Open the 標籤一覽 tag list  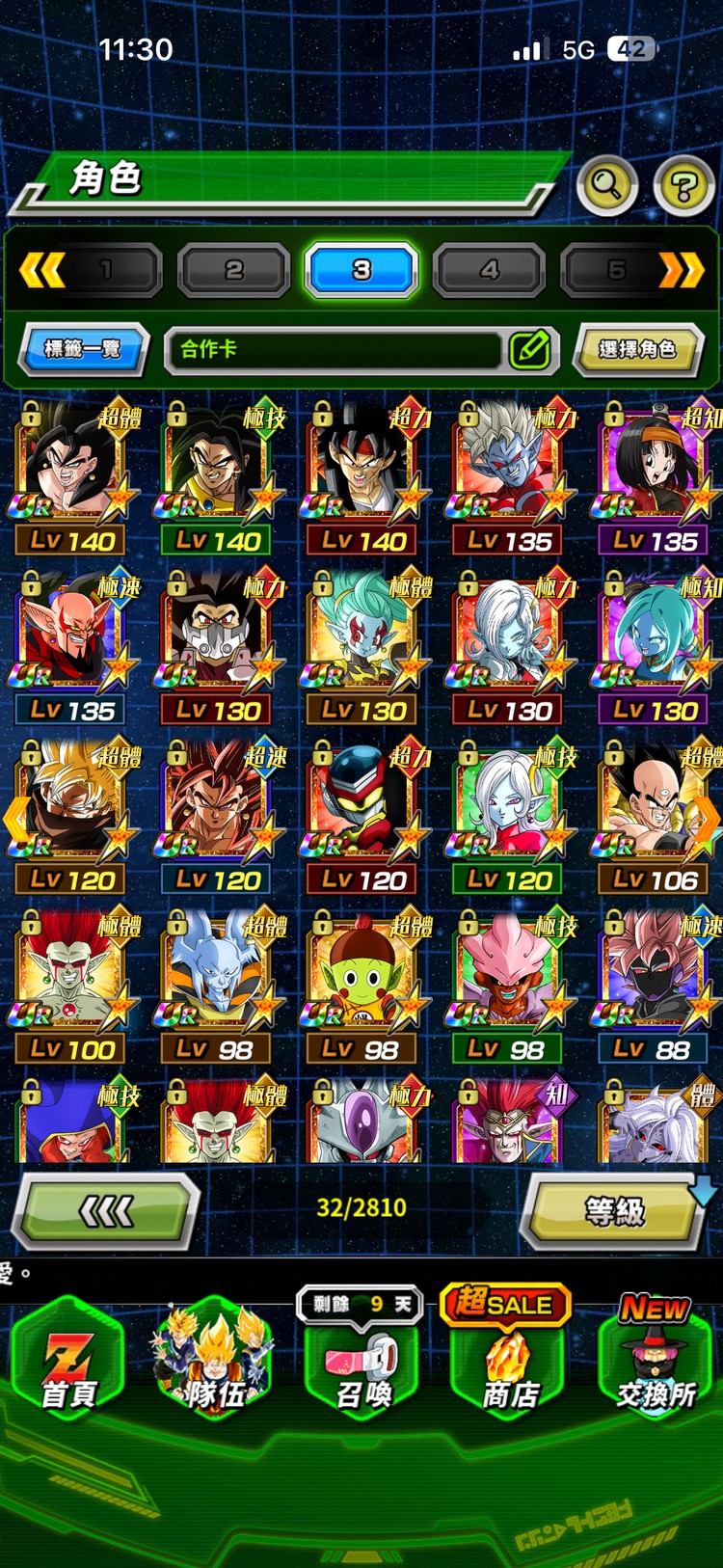coord(83,348)
